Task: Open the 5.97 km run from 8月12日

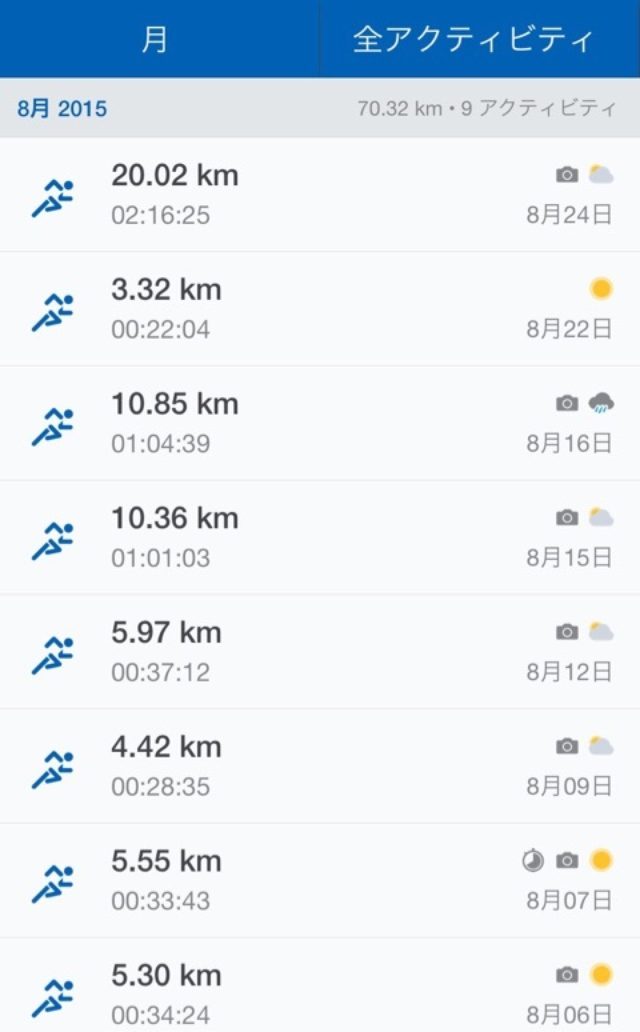Action: [320, 651]
